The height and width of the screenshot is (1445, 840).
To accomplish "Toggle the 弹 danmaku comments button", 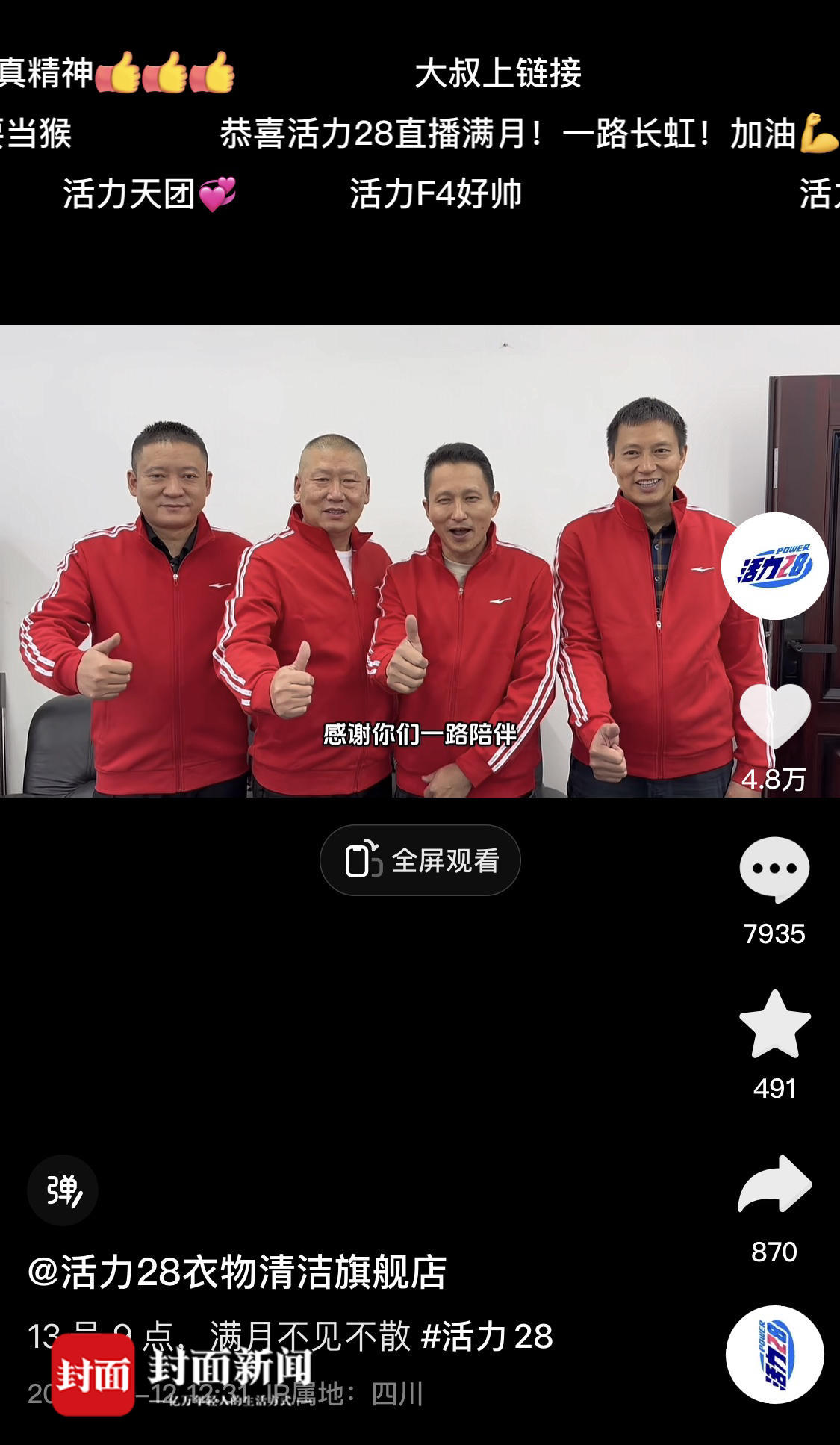I will pos(63,1190).
